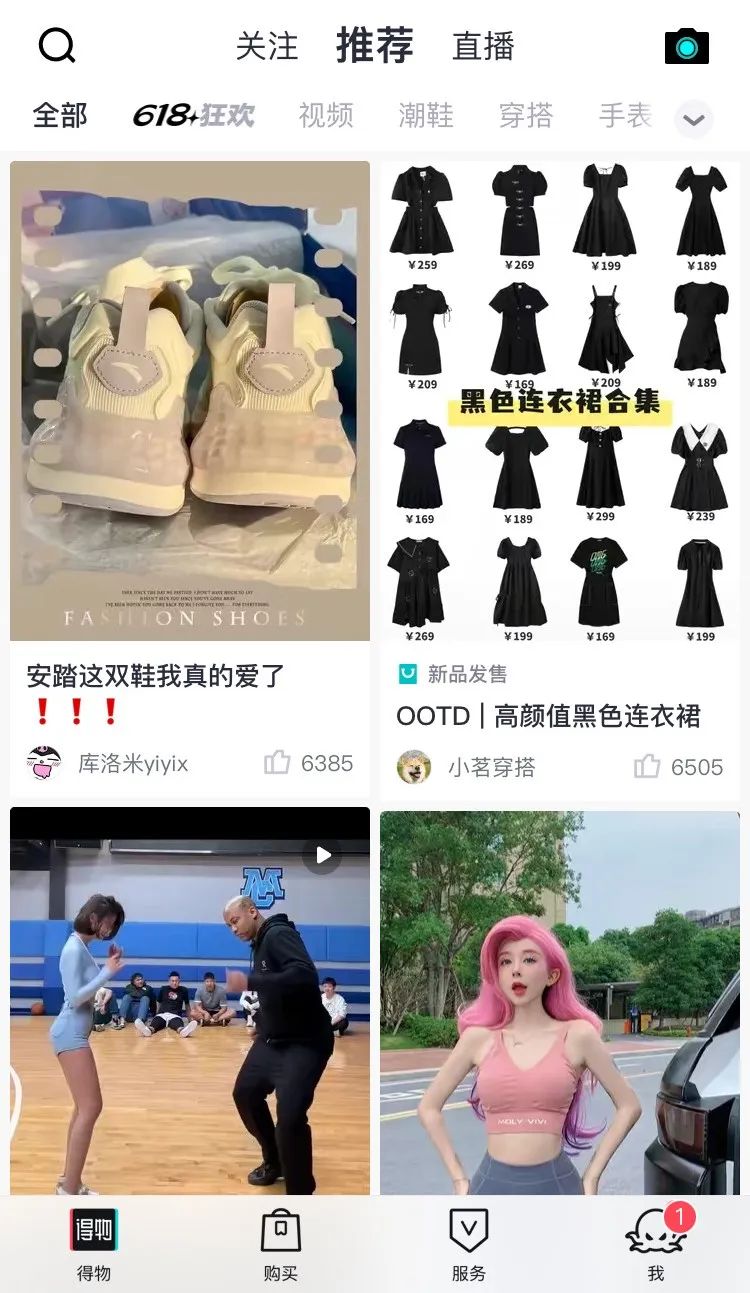Open the 安踏 sneaker post thumbnail
Image resolution: width=750 pixels, height=1293 pixels.
click(188, 400)
